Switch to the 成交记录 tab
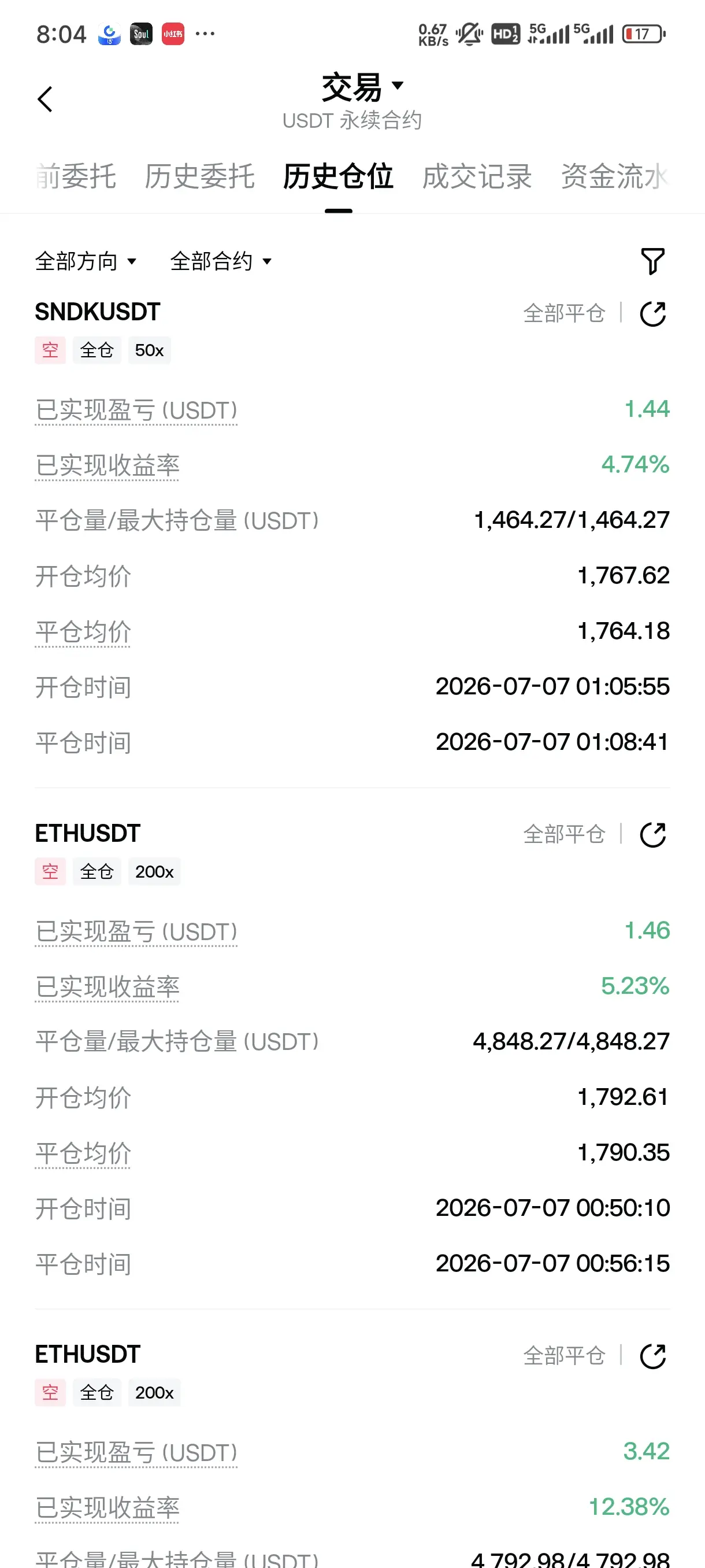The image size is (705, 1568). (477, 176)
